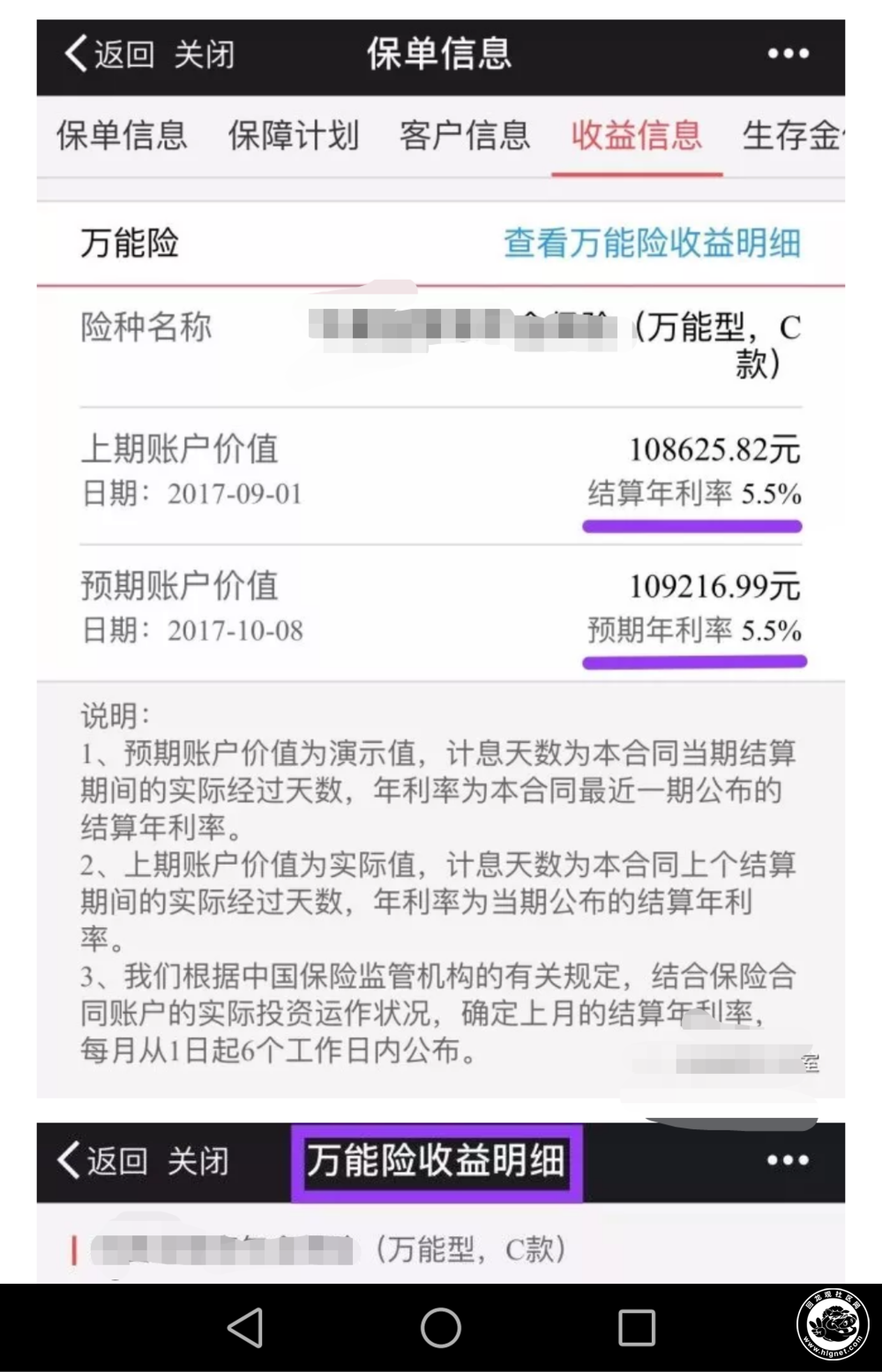Screen dimensions: 882x1372
Task: Switch to the 保障计划 tab
Action: coord(293,136)
